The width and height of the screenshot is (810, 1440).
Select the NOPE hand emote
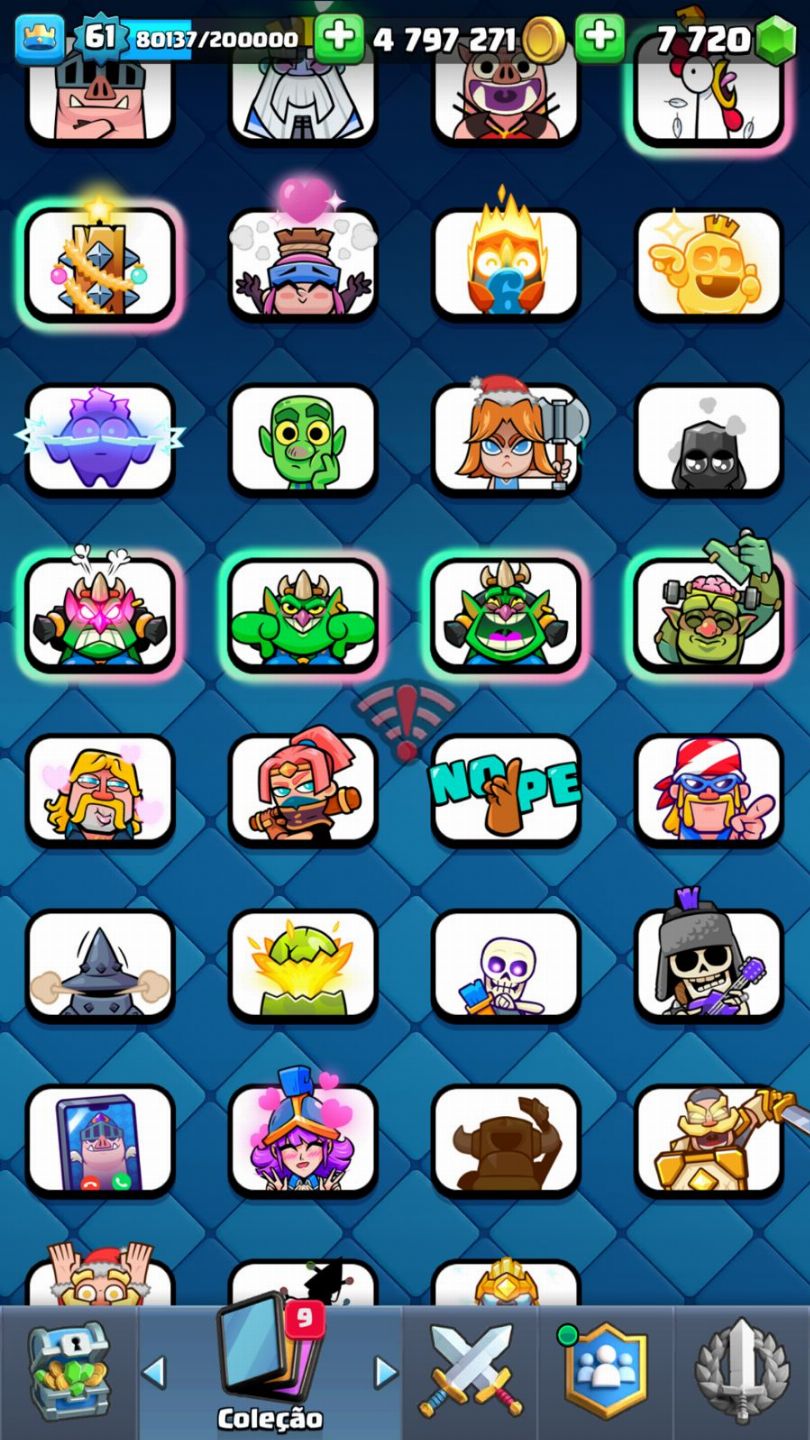(x=506, y=790)
